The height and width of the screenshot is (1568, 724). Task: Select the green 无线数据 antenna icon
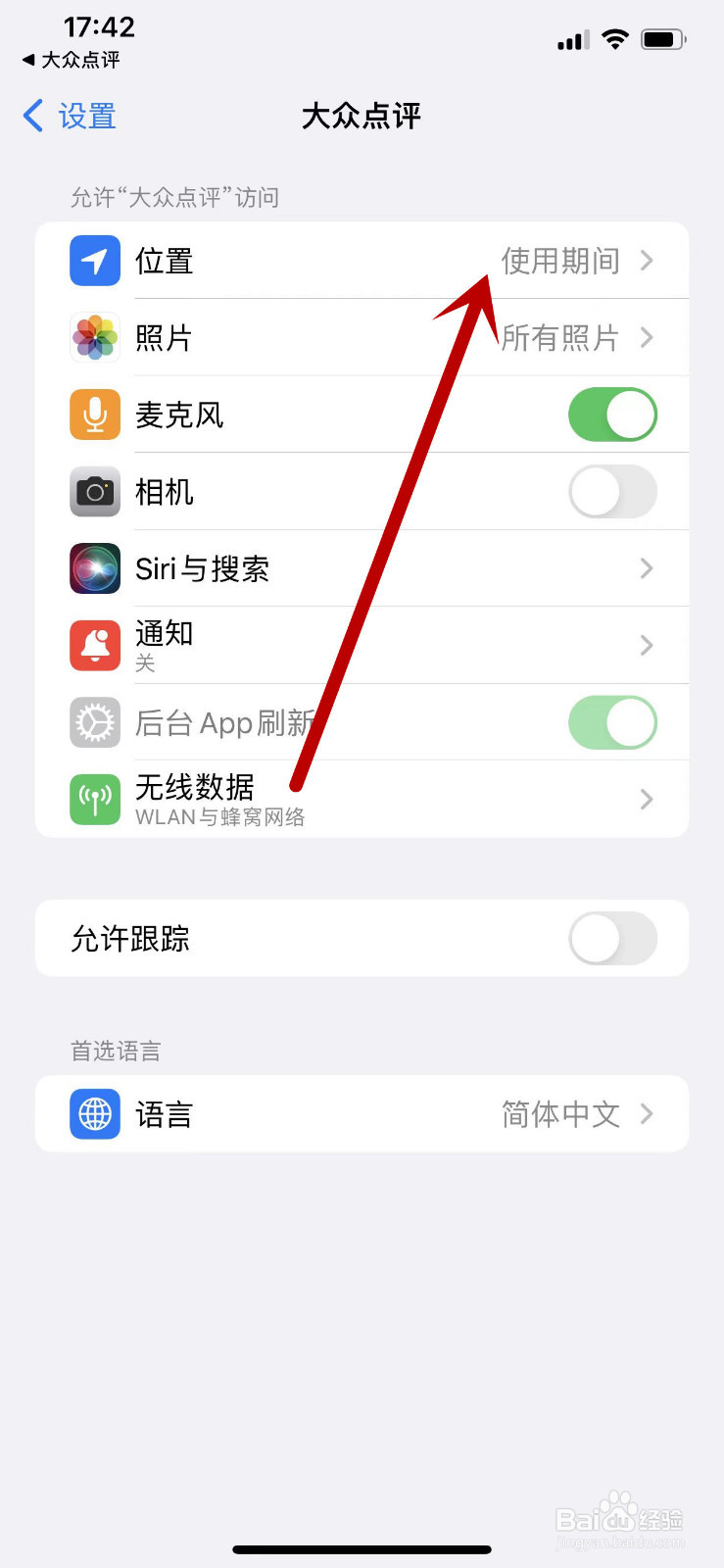(x=94, y=799)
